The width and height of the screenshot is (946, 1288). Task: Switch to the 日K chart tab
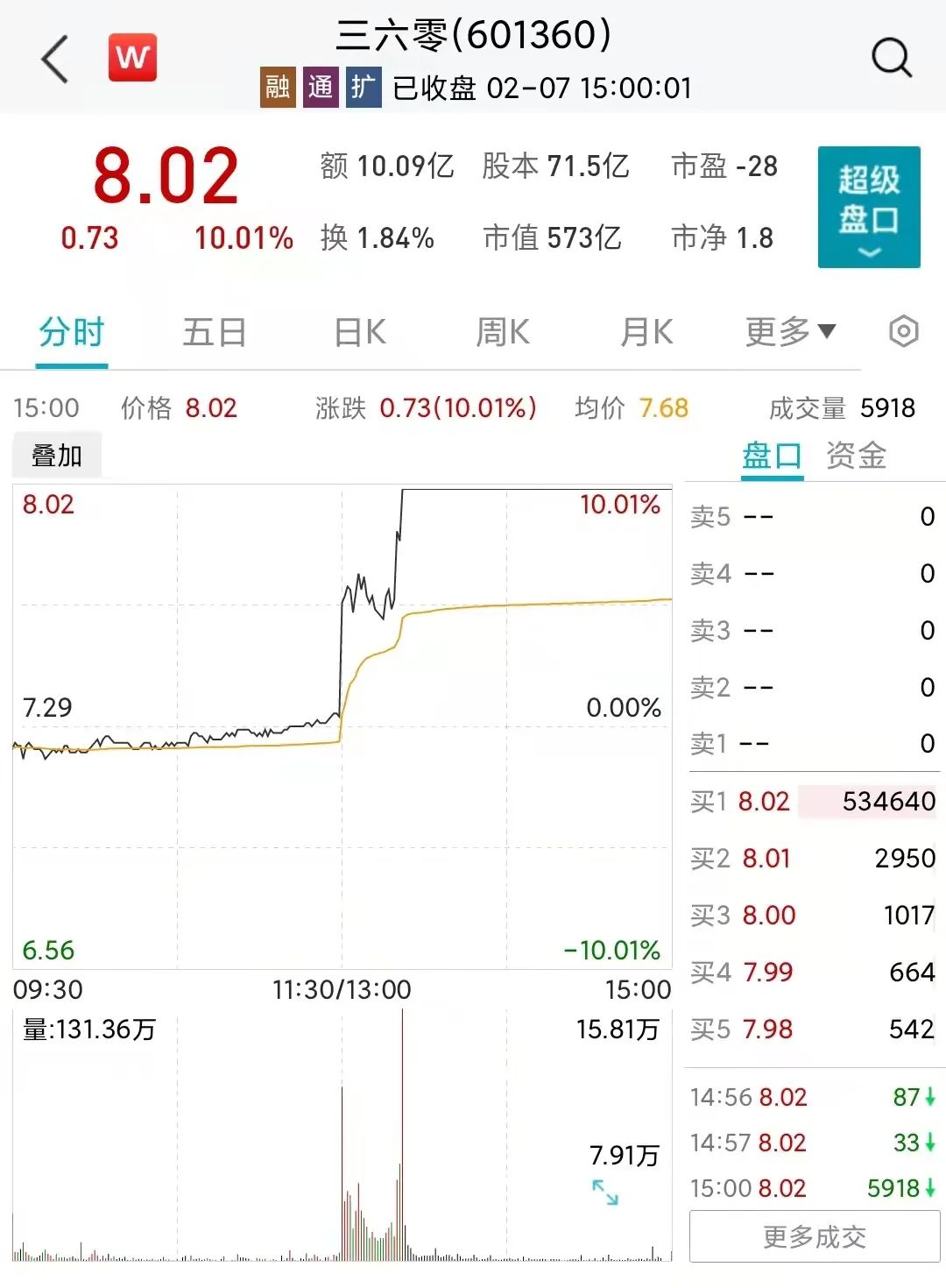pyautogui.click(x=360, y=333)
